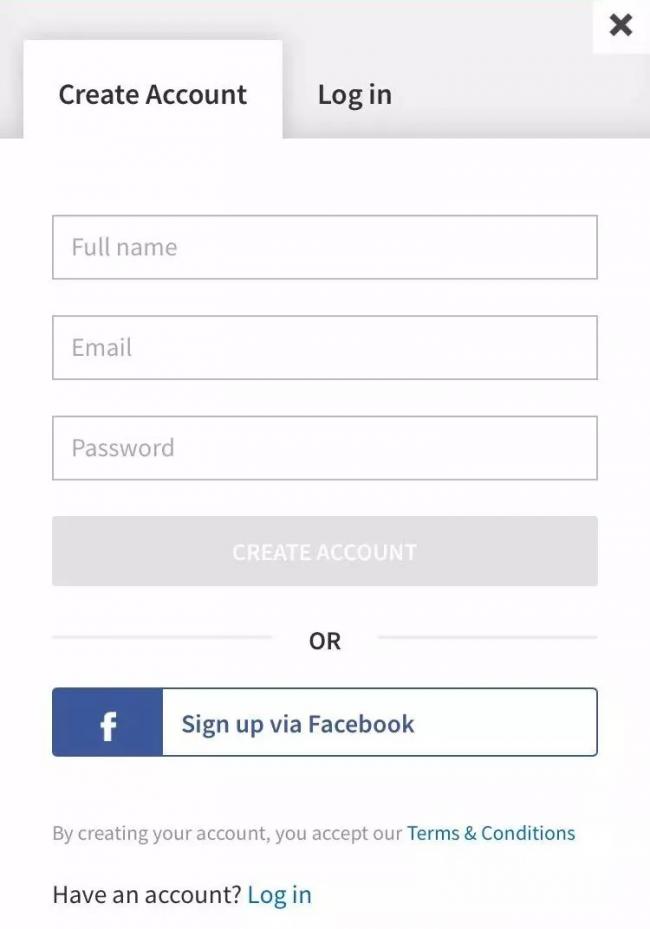650x929 pixels.
Task: Enter the Password field
Action: click(x=324, y=448)
